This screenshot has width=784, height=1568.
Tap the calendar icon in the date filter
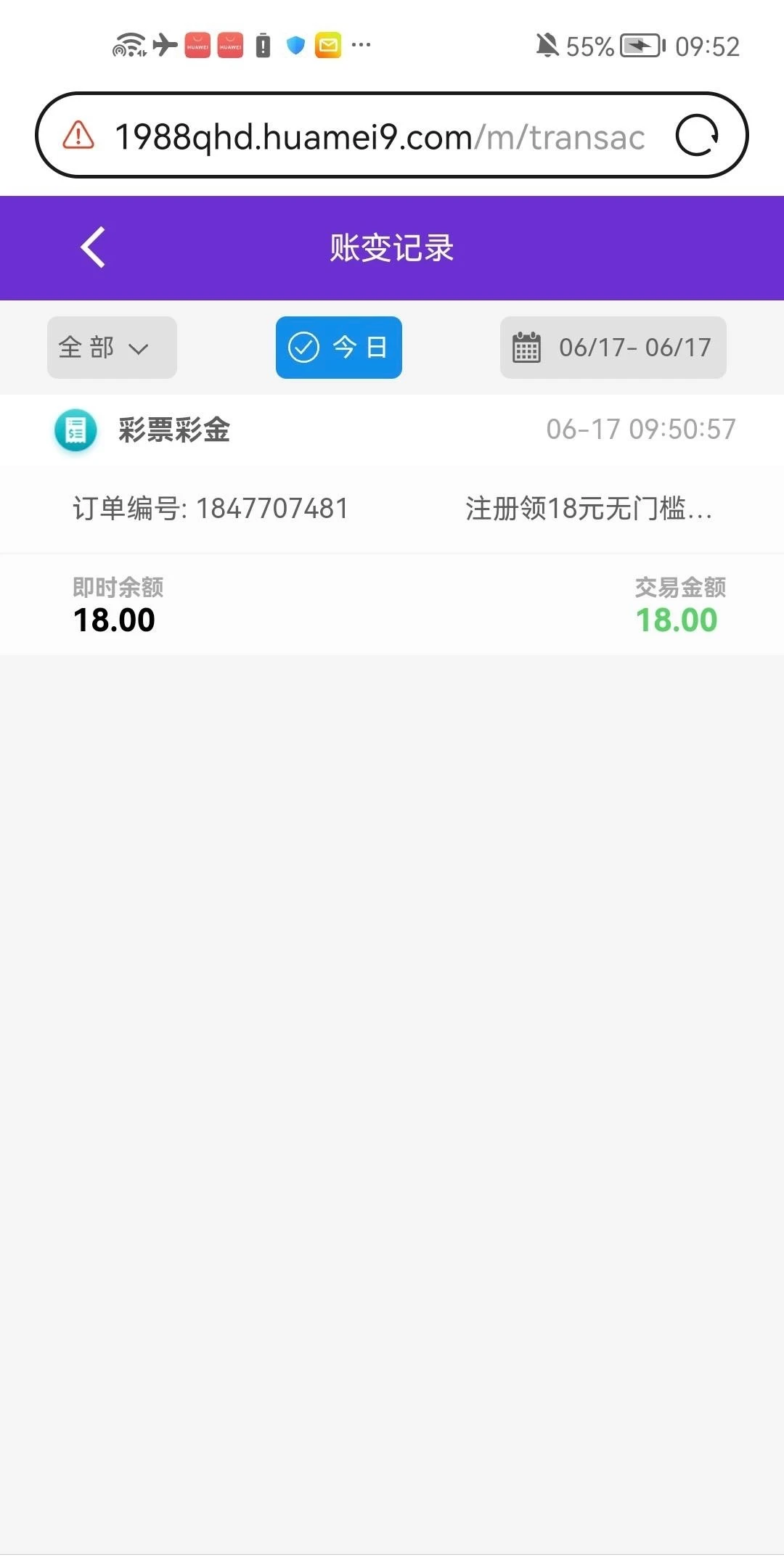coord(526,348)
